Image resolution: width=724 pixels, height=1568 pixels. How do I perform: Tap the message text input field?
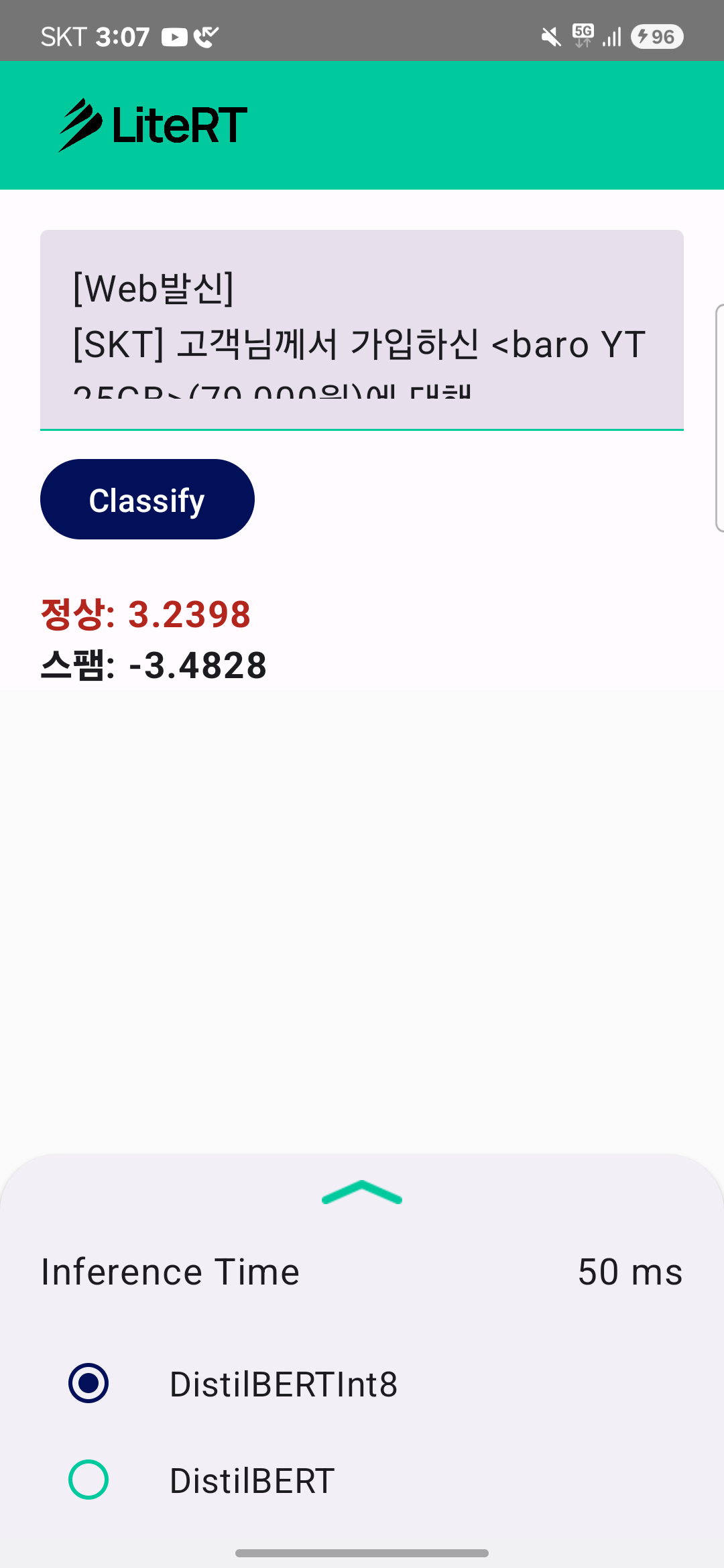[x=362, y=330]
